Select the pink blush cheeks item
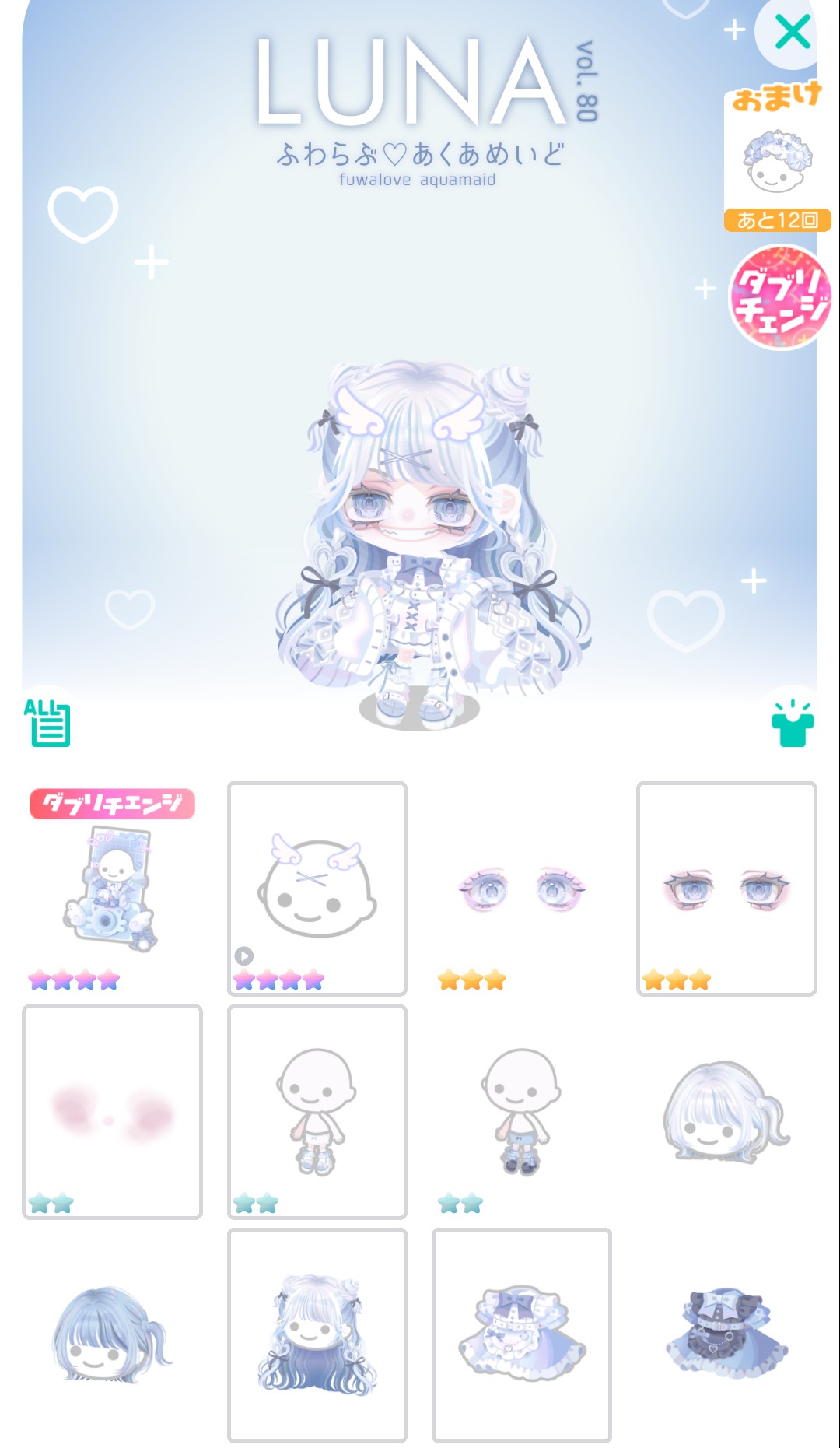This screenshot has width=840, height=1448. [x=112, y=1111]
